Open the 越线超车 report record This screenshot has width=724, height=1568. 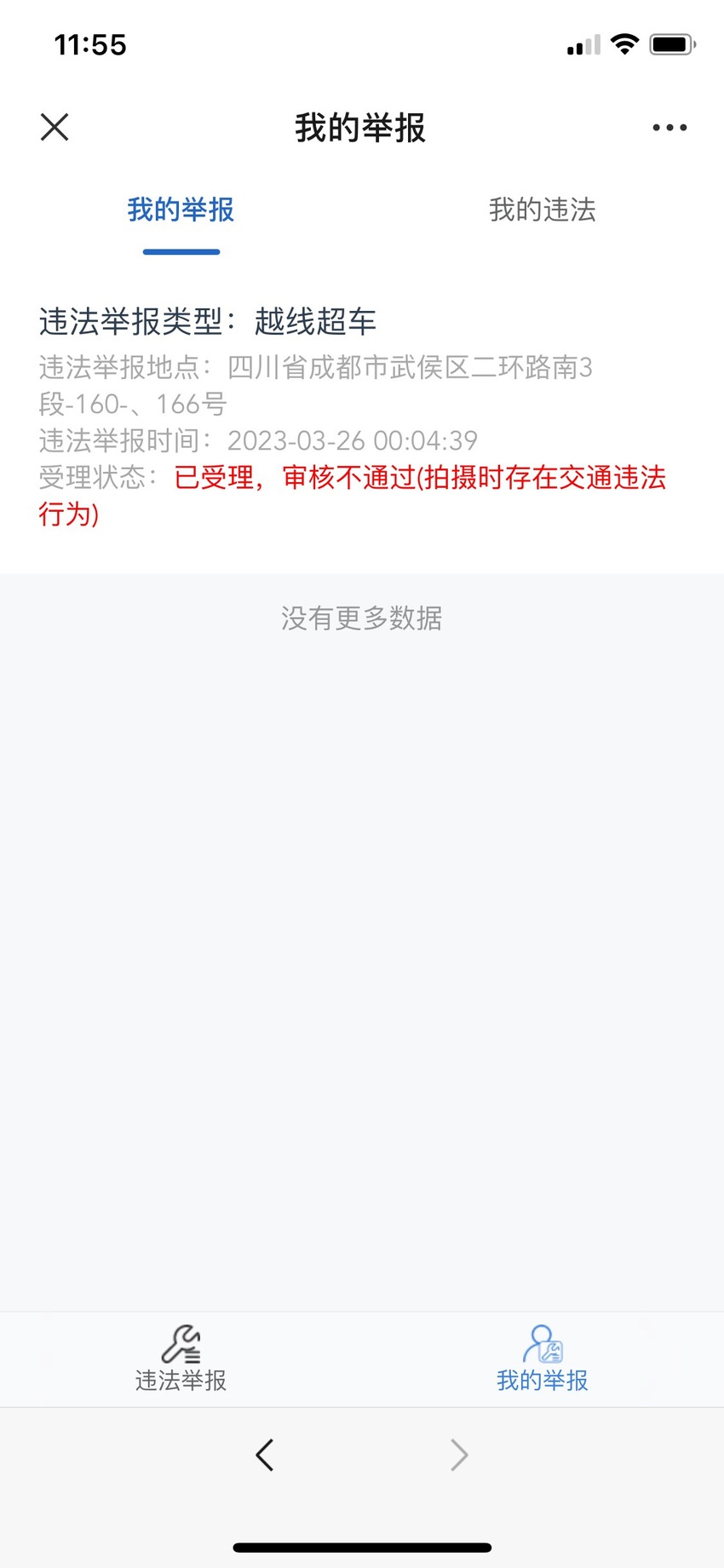pyautogui.click(x=362, y=417)
